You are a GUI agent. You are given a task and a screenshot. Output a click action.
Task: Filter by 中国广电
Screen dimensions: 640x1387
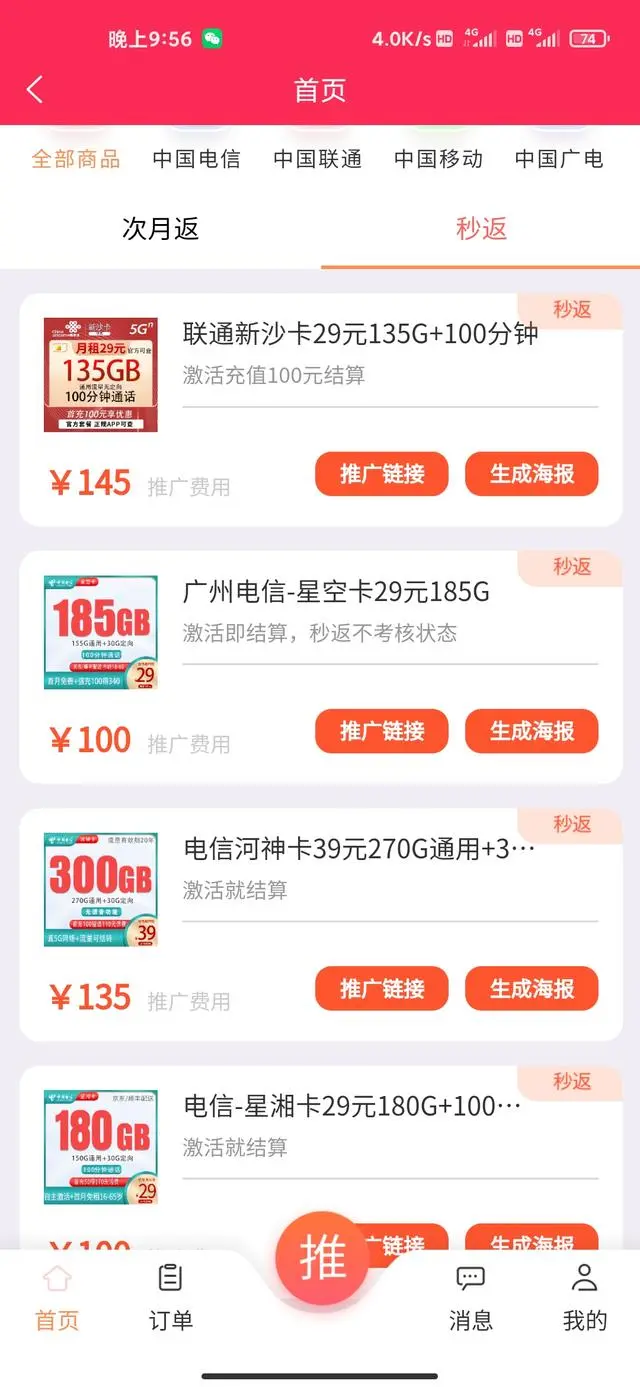(x=559, y=158)
